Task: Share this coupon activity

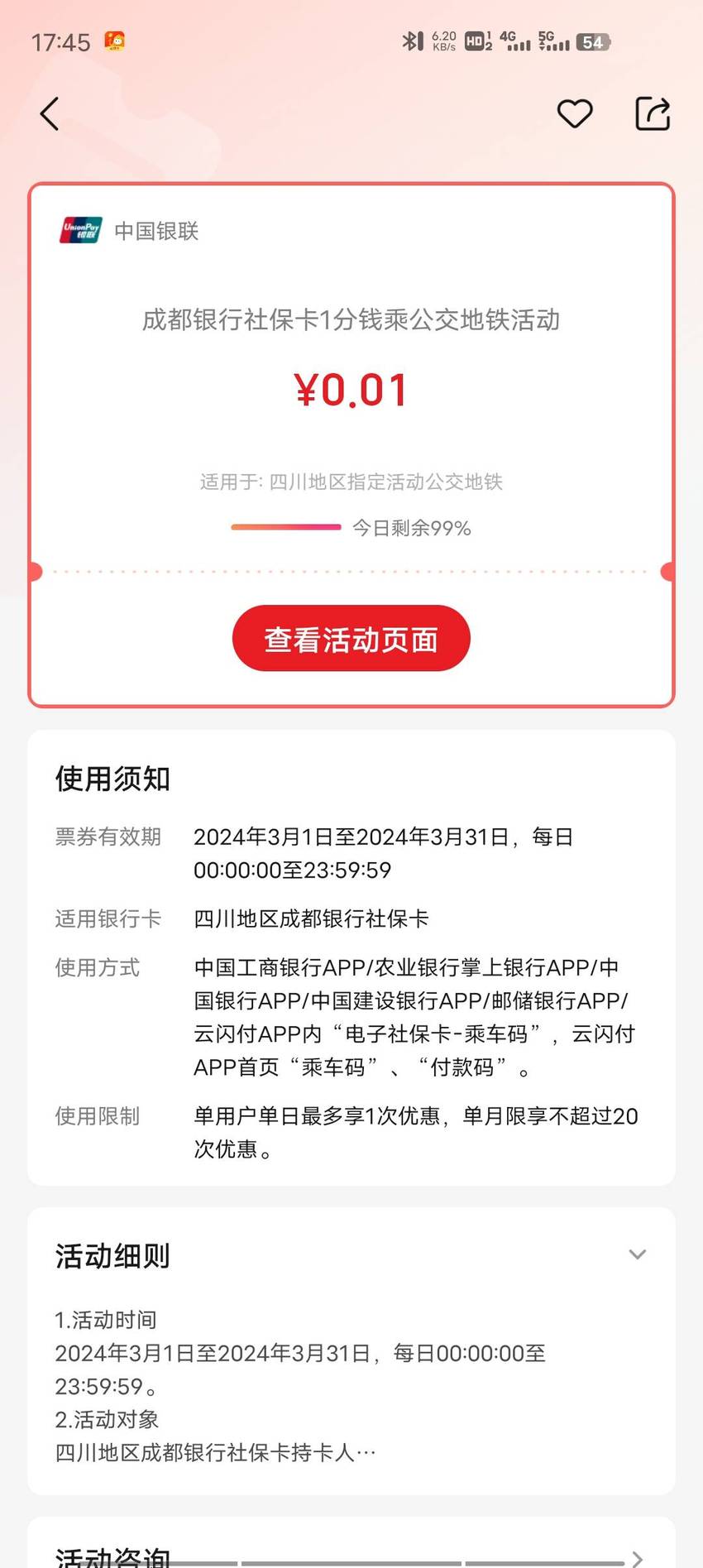Action: (653, 113)
